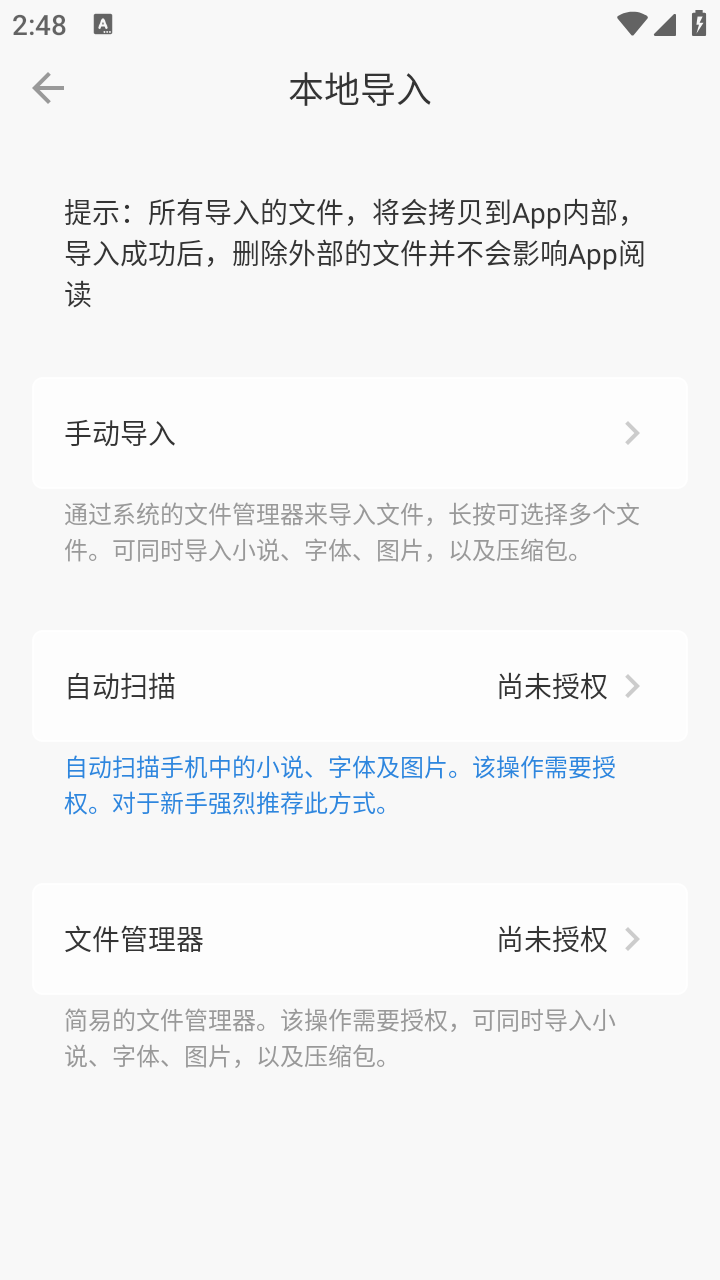Tap the keyboard indicator icon in status bar
This screenshot has height=1280, width=720.
[x=103, y=23]
